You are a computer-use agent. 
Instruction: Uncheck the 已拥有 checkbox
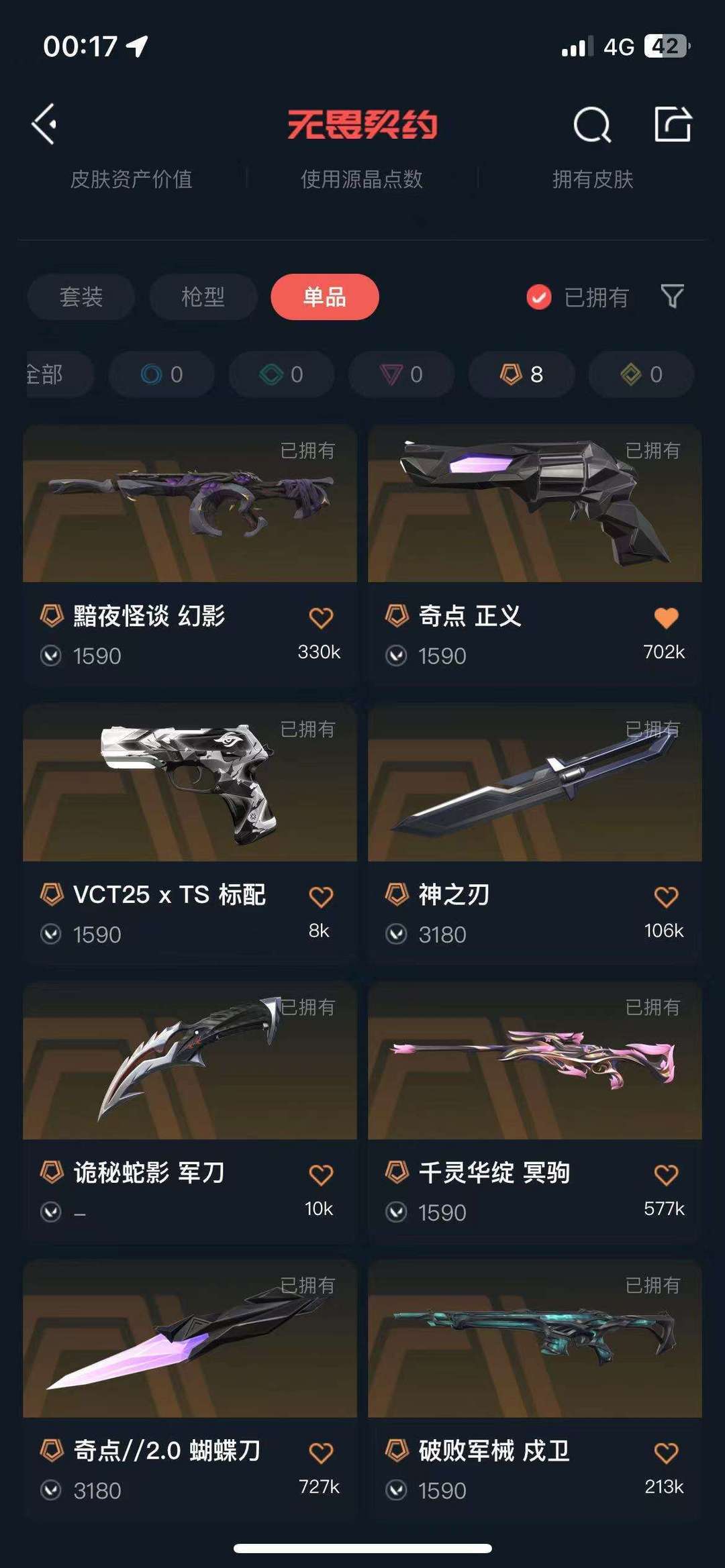[x=539, y=297]
